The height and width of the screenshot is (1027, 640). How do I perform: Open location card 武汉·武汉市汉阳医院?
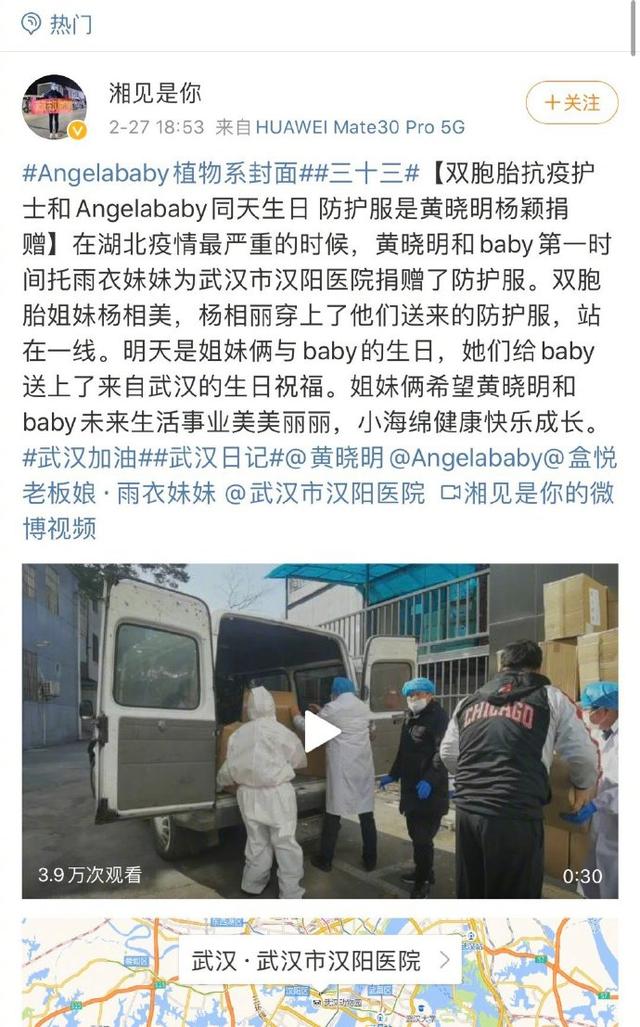click(x=320, y=961)
